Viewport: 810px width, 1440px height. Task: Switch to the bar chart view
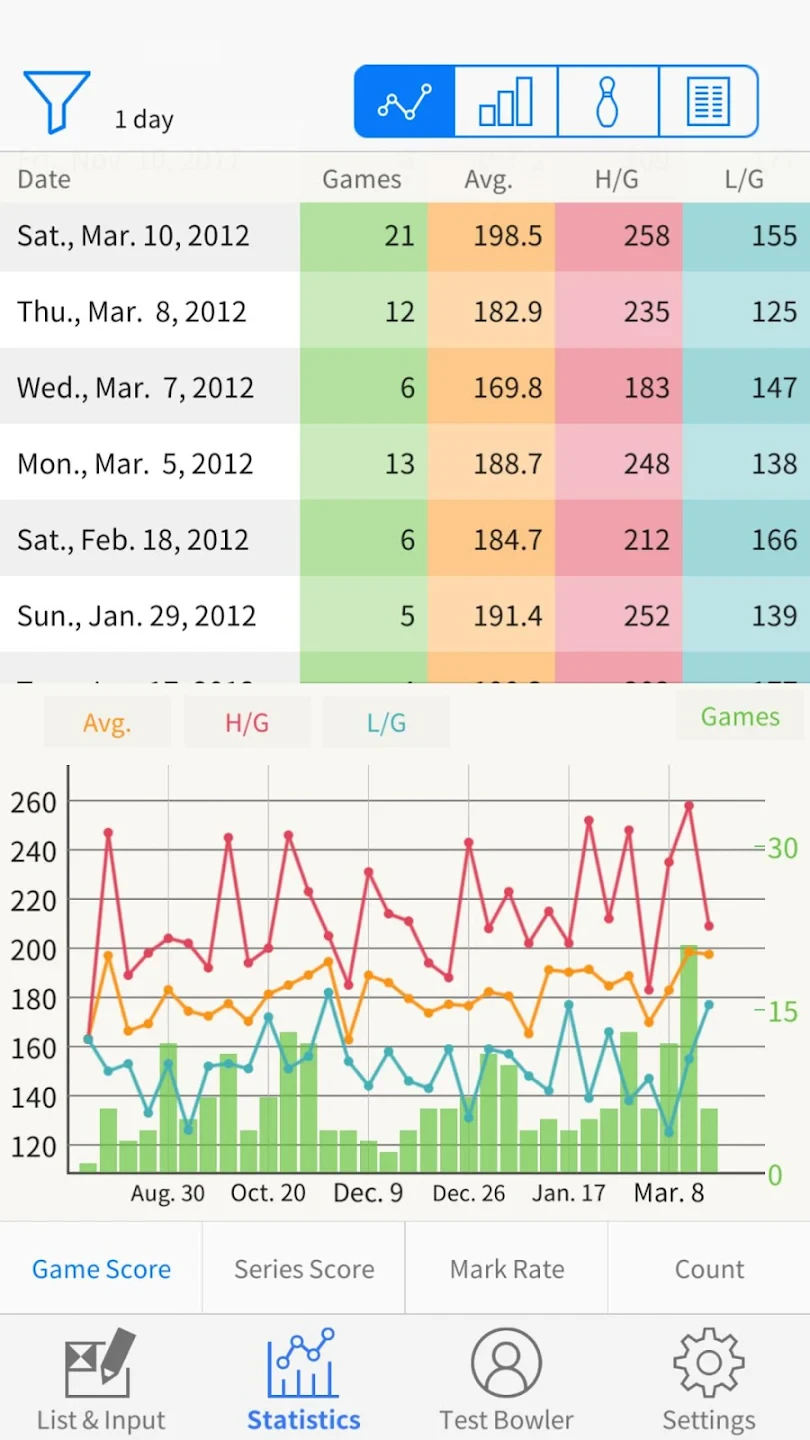pos(506,101)
